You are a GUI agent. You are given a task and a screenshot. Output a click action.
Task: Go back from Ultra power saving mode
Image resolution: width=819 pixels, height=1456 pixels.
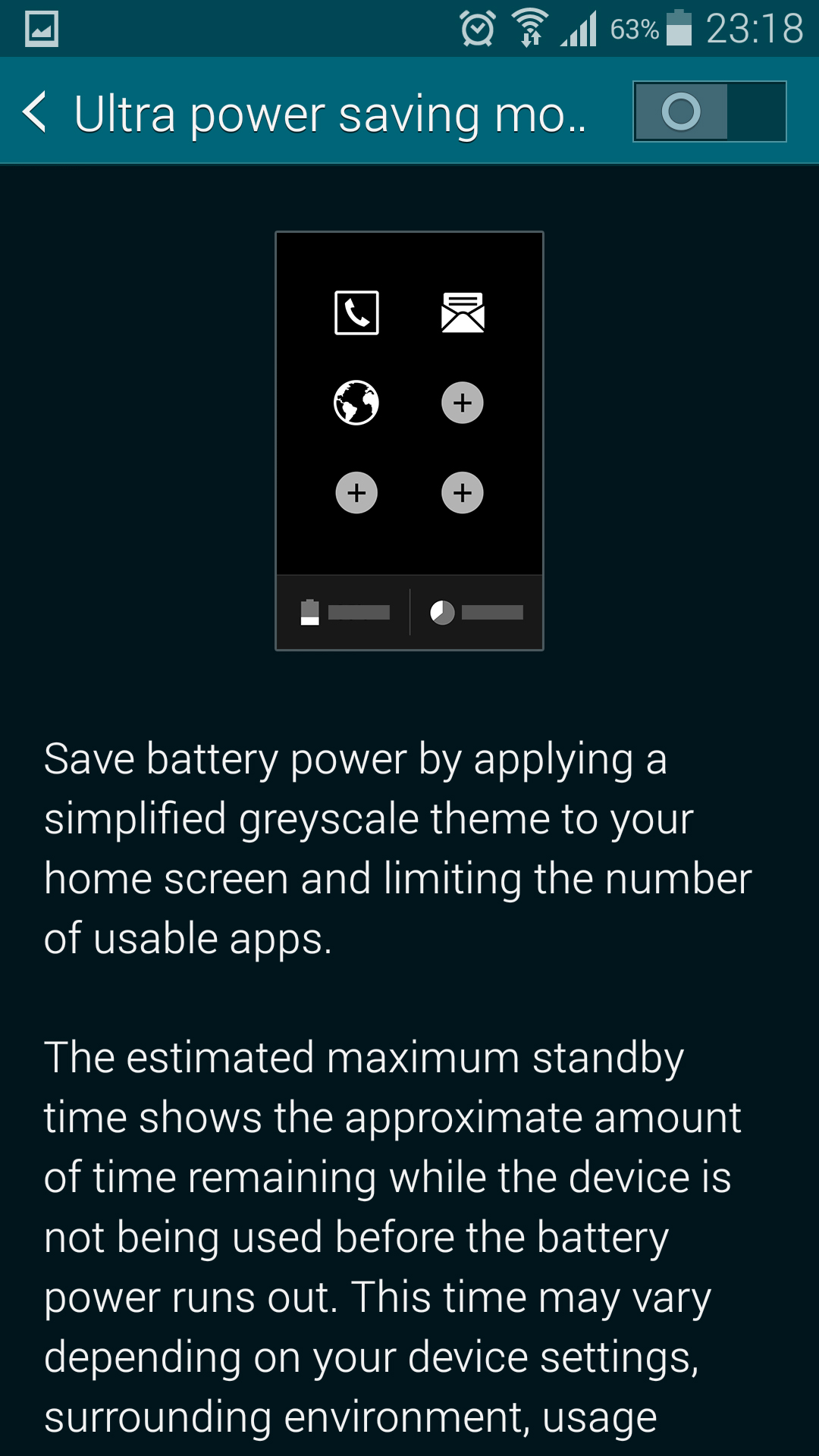36,112
